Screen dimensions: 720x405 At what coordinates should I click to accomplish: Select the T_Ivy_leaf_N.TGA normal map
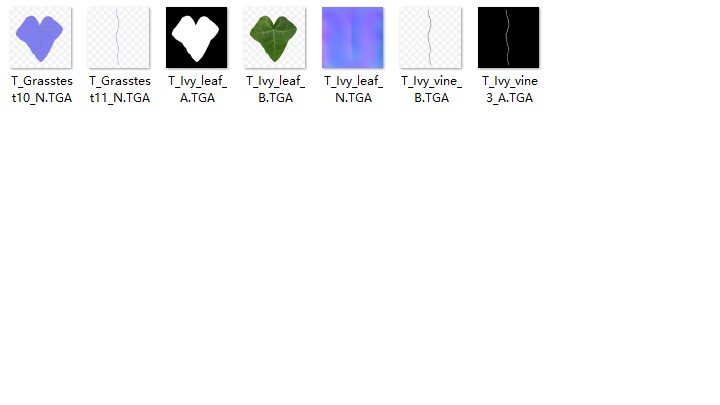tap(353, 38)
